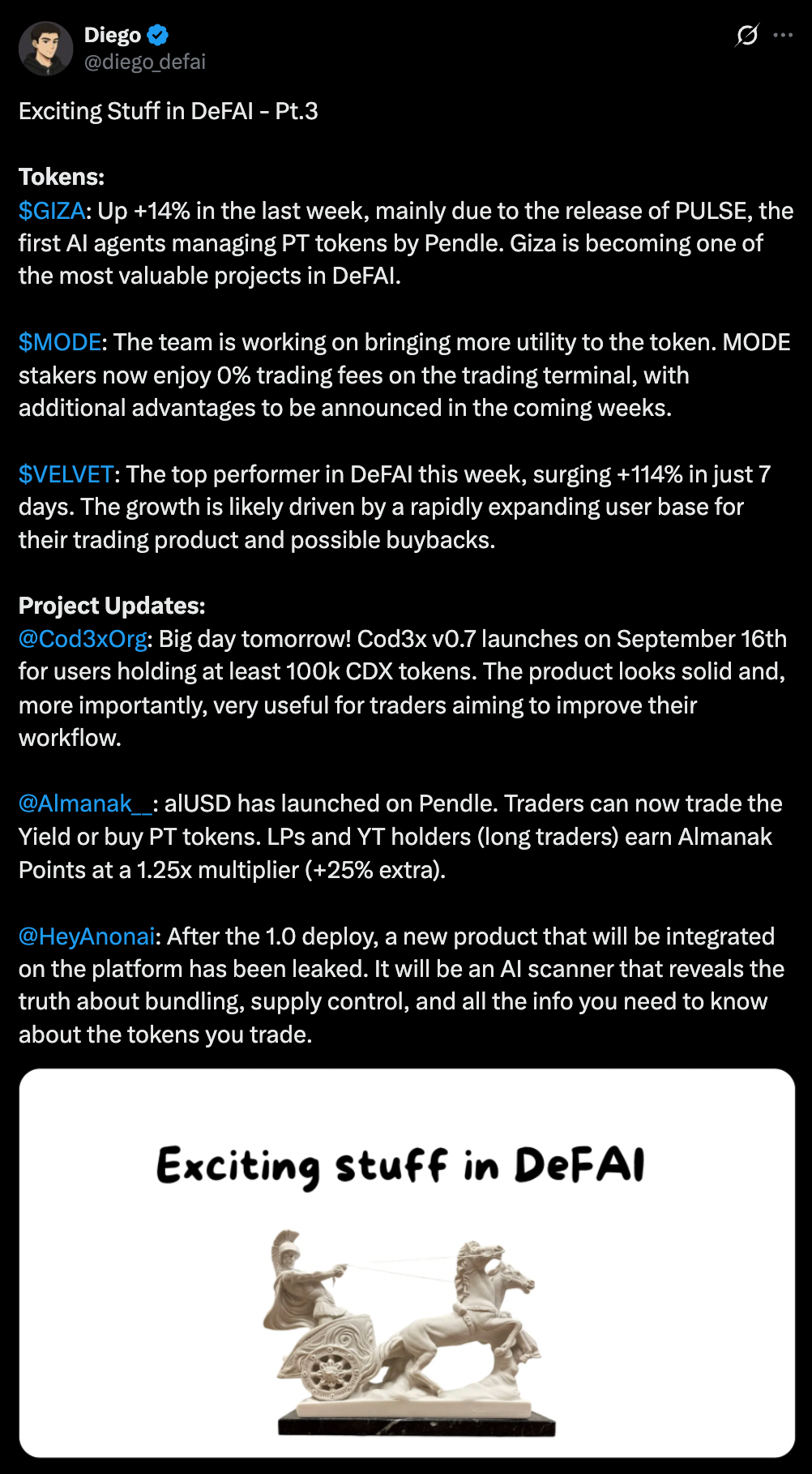
Task: Open the $GIZA cashtag
Action: (52, 211)
